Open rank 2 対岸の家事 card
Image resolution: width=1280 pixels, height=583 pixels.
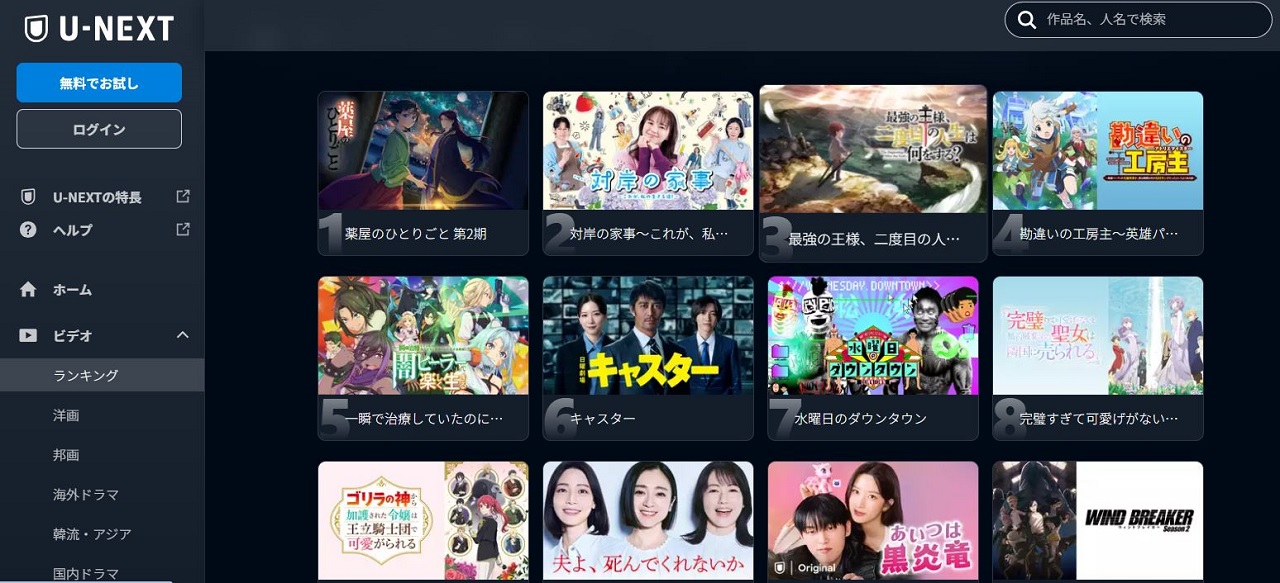pos(648,172)
